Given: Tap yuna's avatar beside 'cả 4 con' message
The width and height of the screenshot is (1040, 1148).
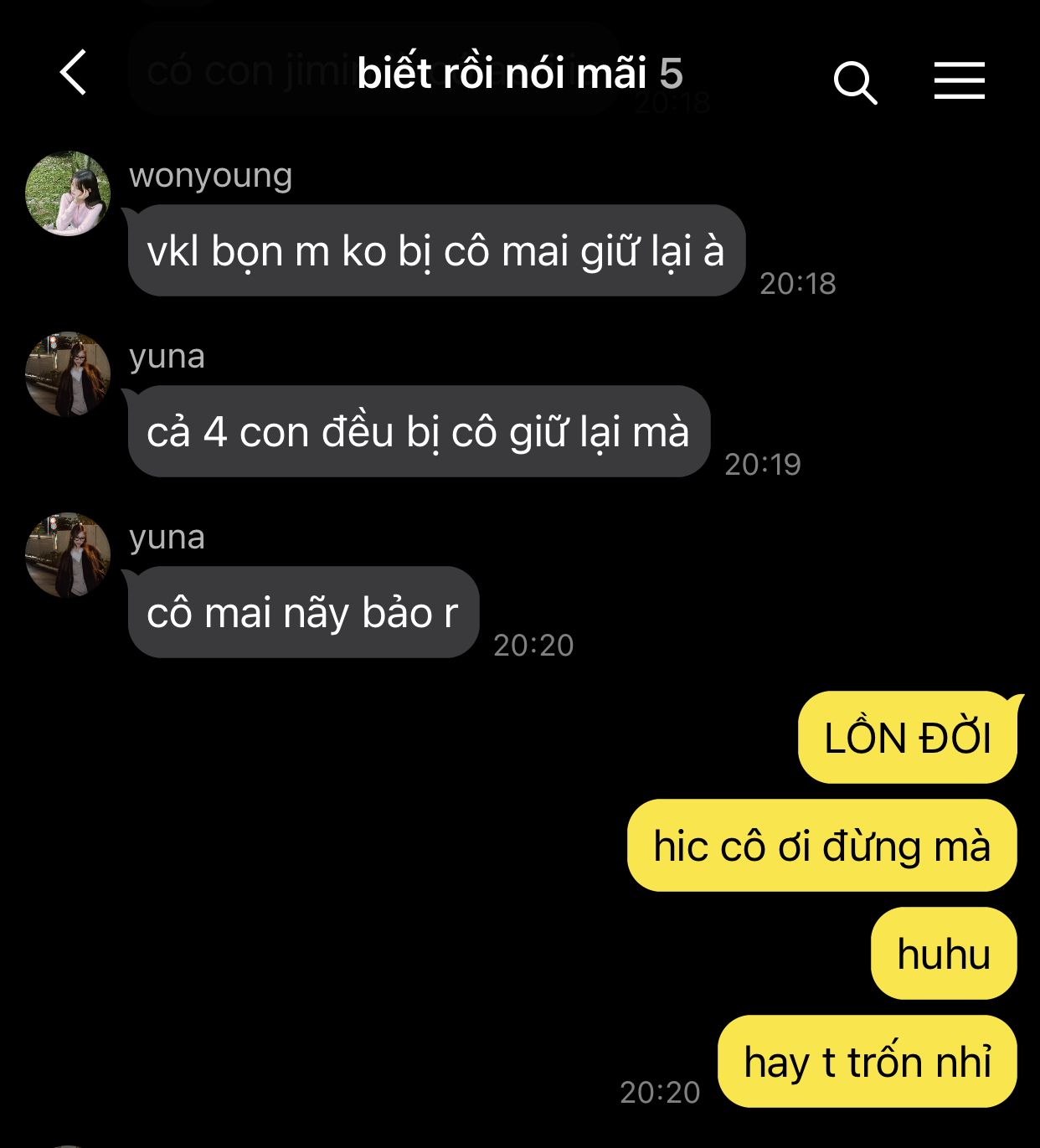Looking at the screenshot, I should (68, 374).
